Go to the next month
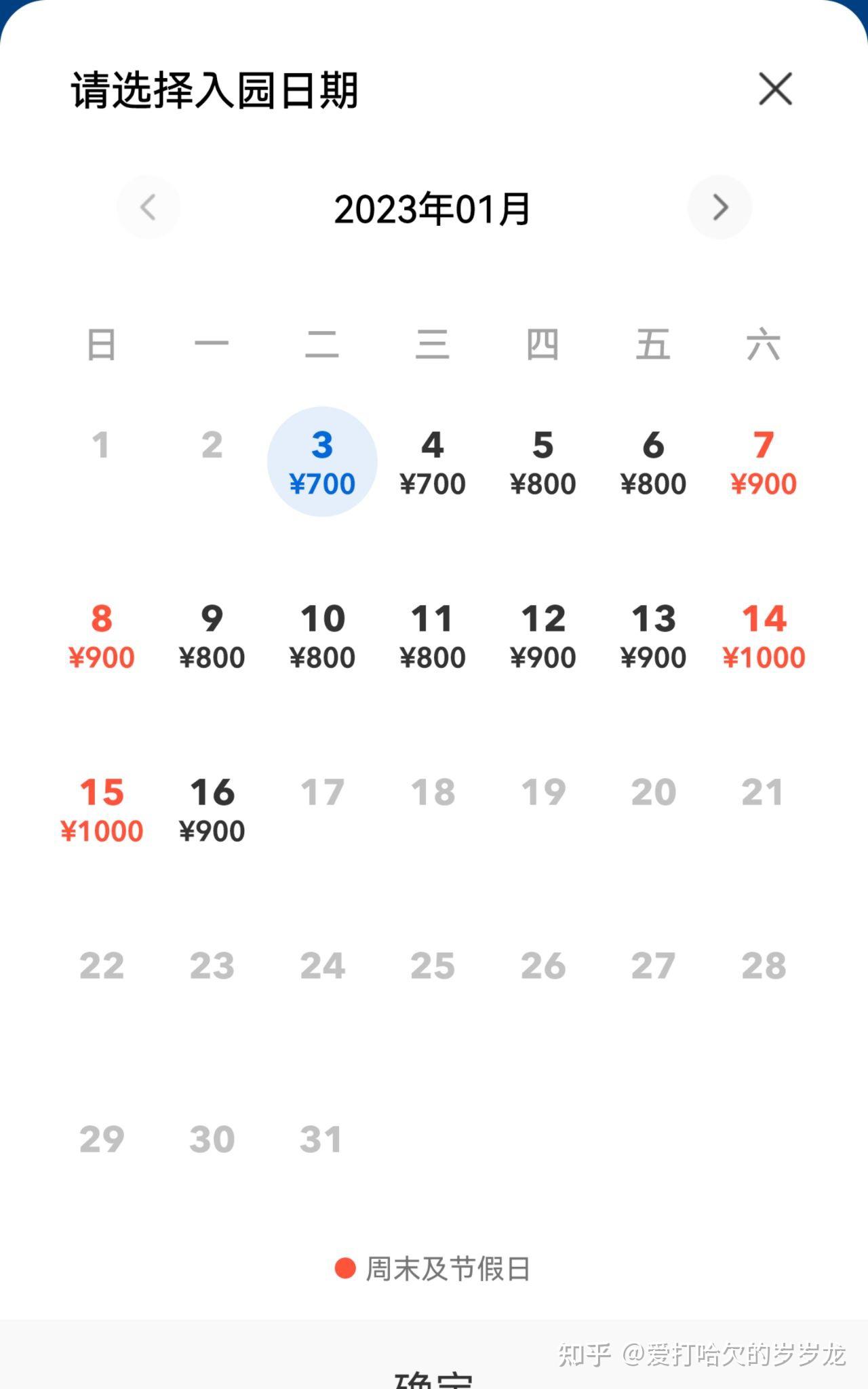Screen dimensions: 868x1389 click(719, 207)
